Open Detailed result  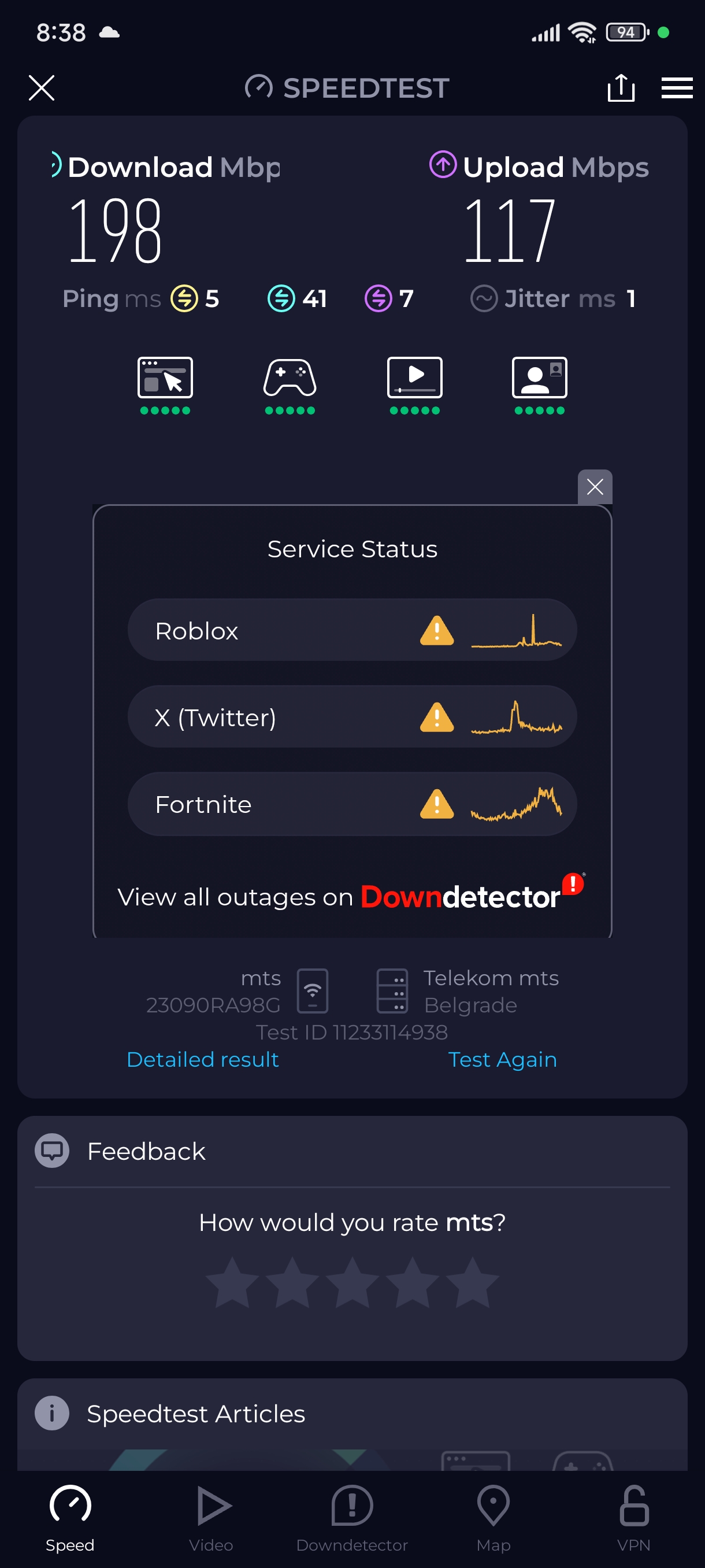pyautogui.click(x=203, y=1059)
